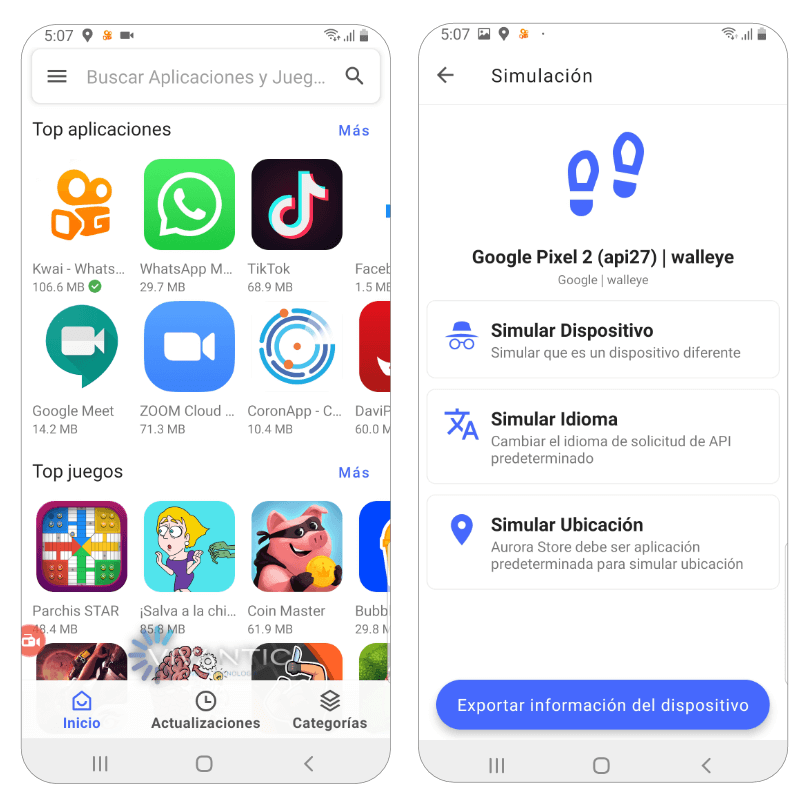The height and width of the screenshot is (800, 800).
Task: Select the Coin Master game tile
Action: [296, 547]
